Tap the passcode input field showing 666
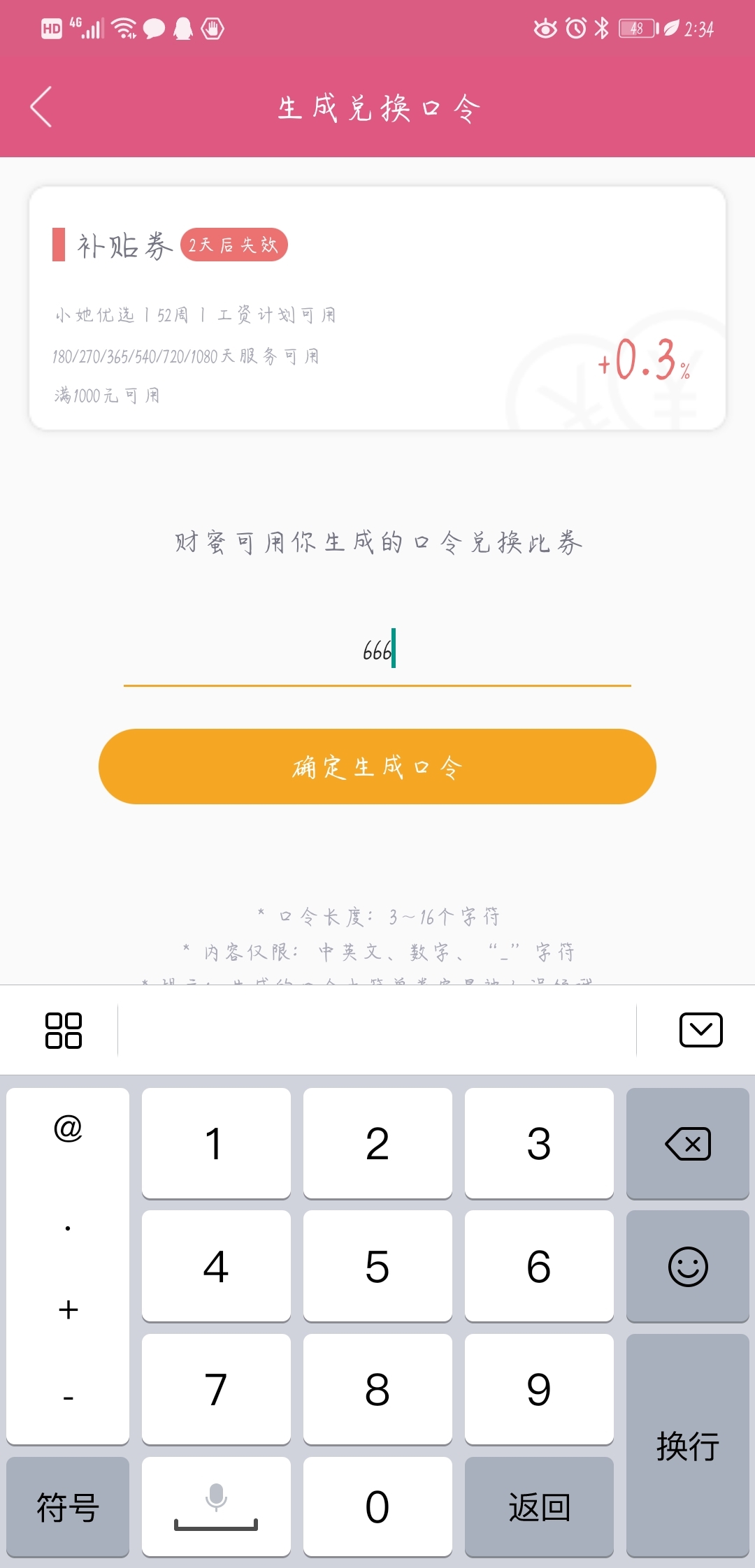 click(x=377, y=651)
